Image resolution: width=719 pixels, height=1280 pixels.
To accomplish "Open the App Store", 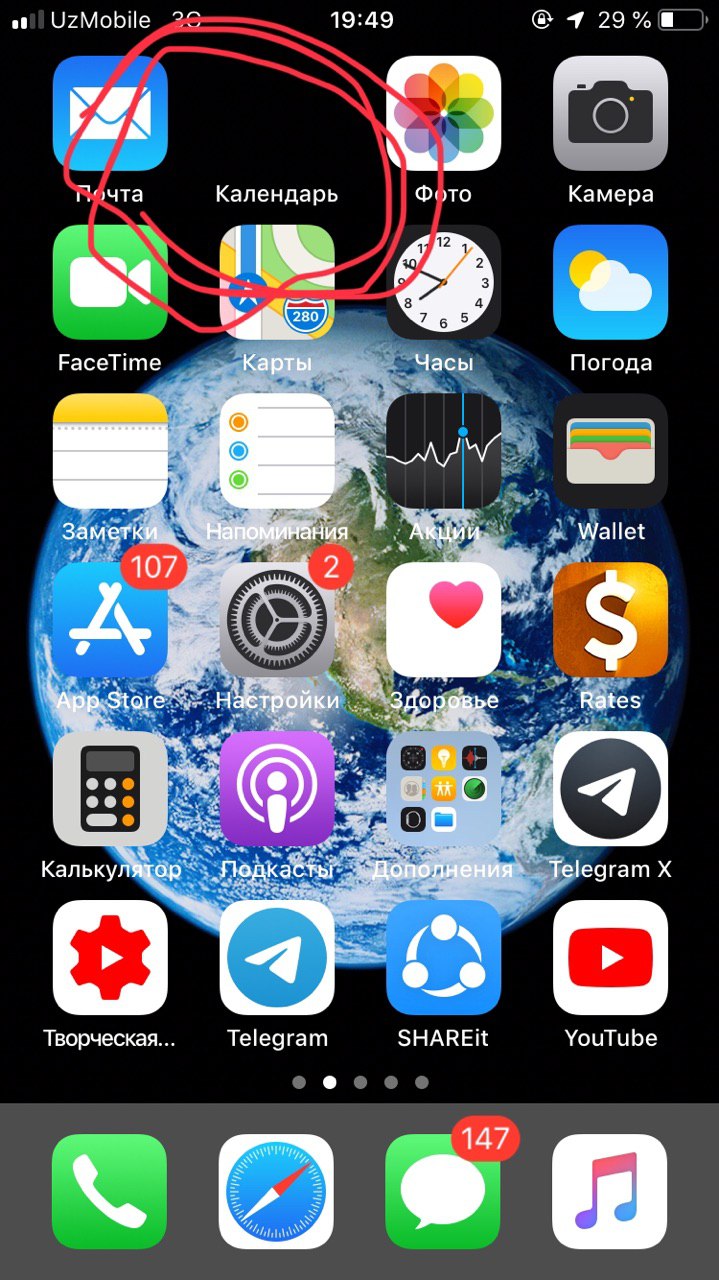I will coord(110,620).
